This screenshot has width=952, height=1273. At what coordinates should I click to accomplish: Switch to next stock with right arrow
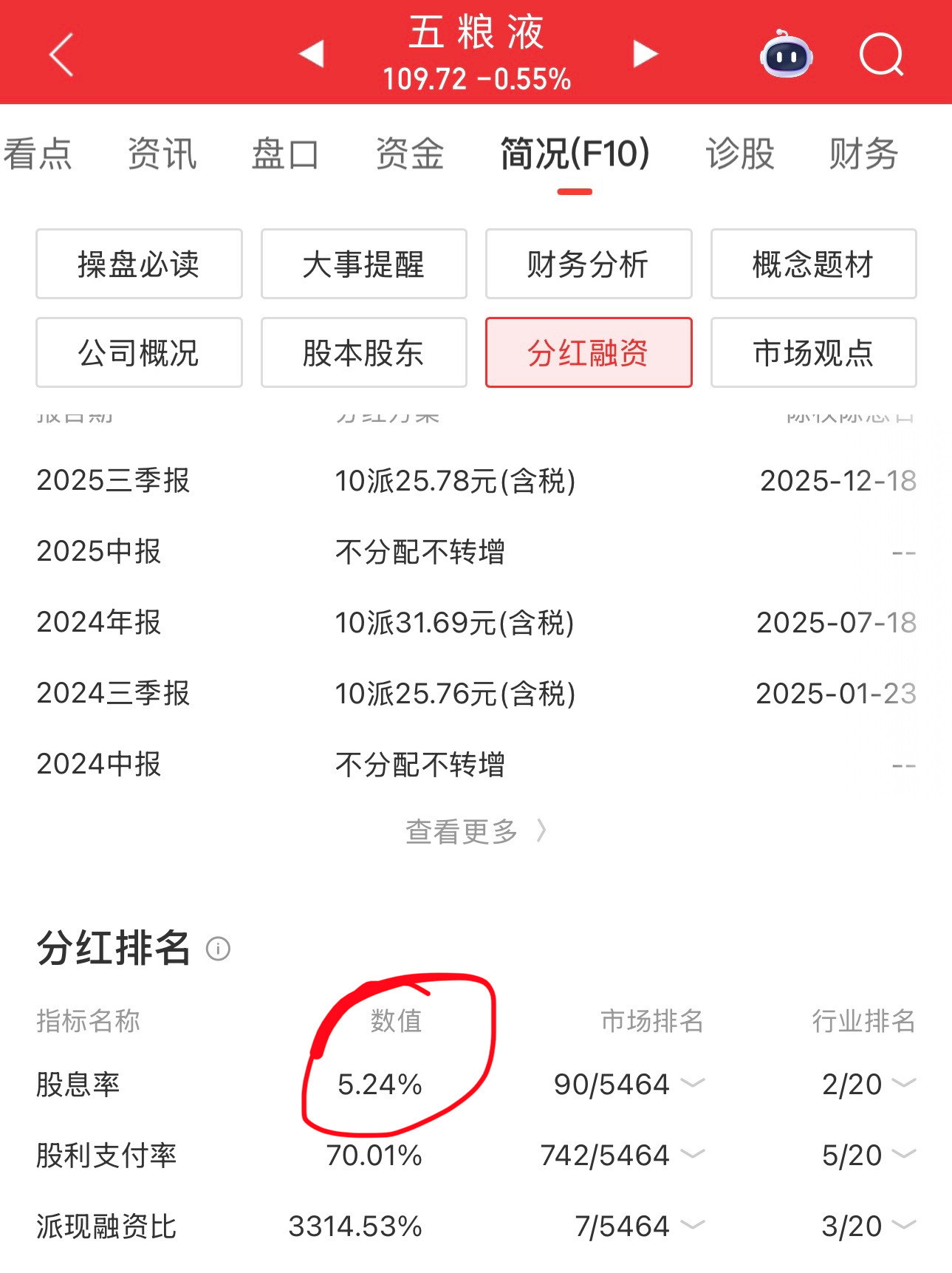pos(644,54)
